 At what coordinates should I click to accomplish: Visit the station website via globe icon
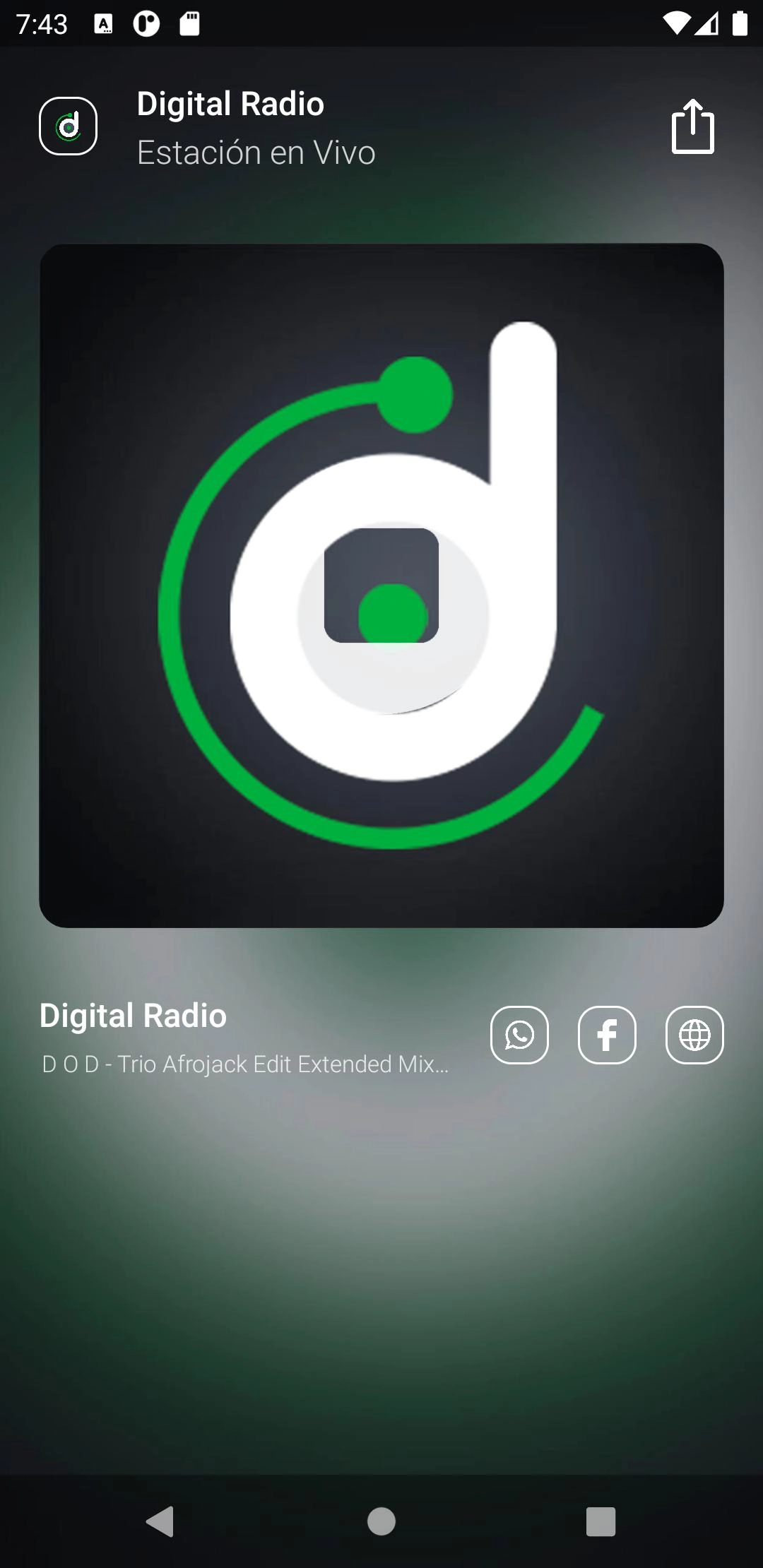[694, 1035]
